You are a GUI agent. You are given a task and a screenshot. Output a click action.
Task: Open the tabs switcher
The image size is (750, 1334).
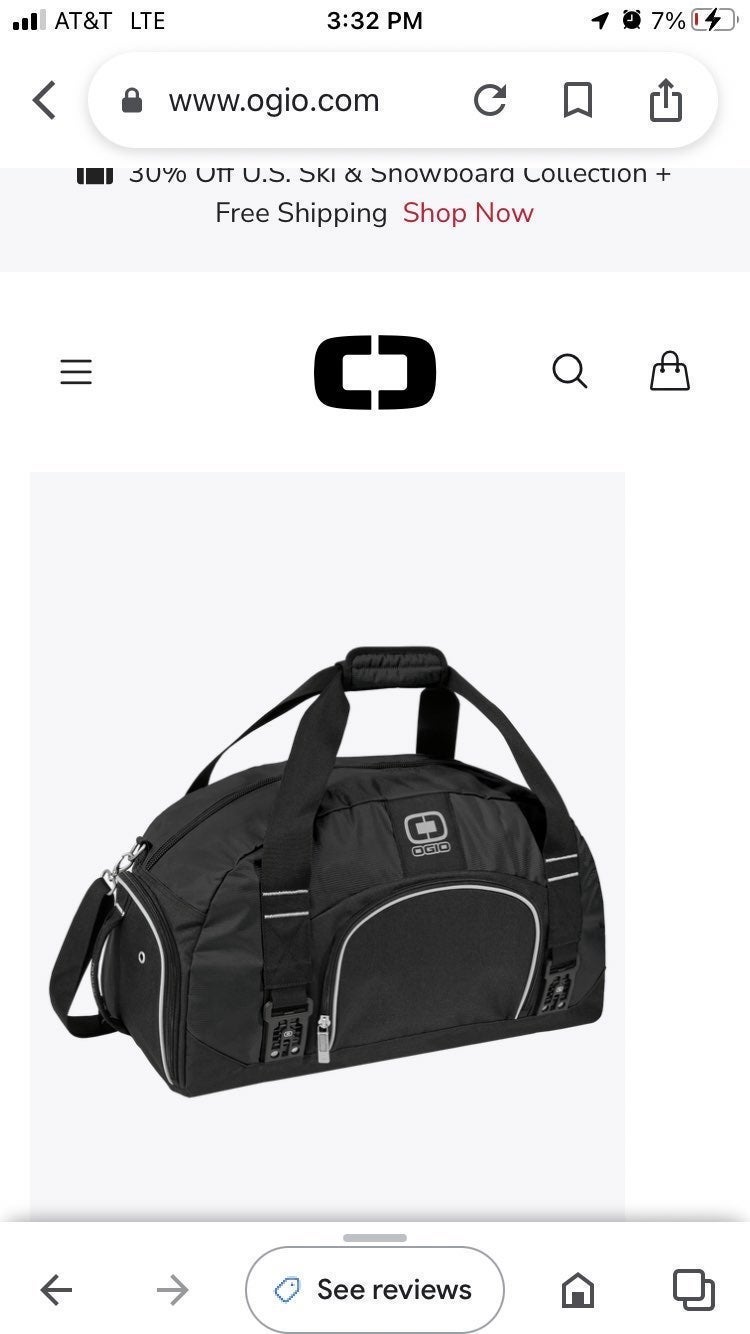pyautogui.click(x=694, y=1290)
